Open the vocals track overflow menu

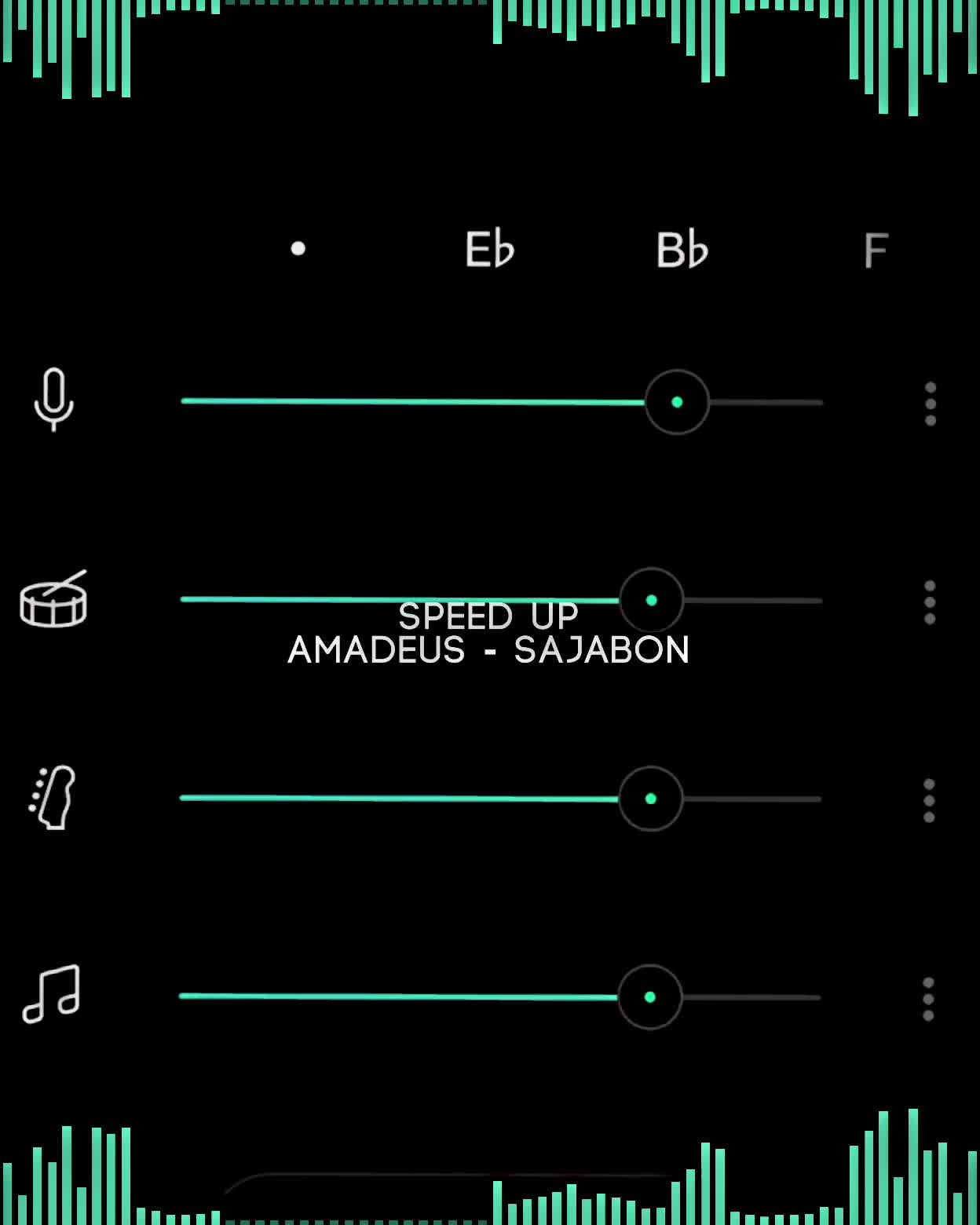coord(931,404)
